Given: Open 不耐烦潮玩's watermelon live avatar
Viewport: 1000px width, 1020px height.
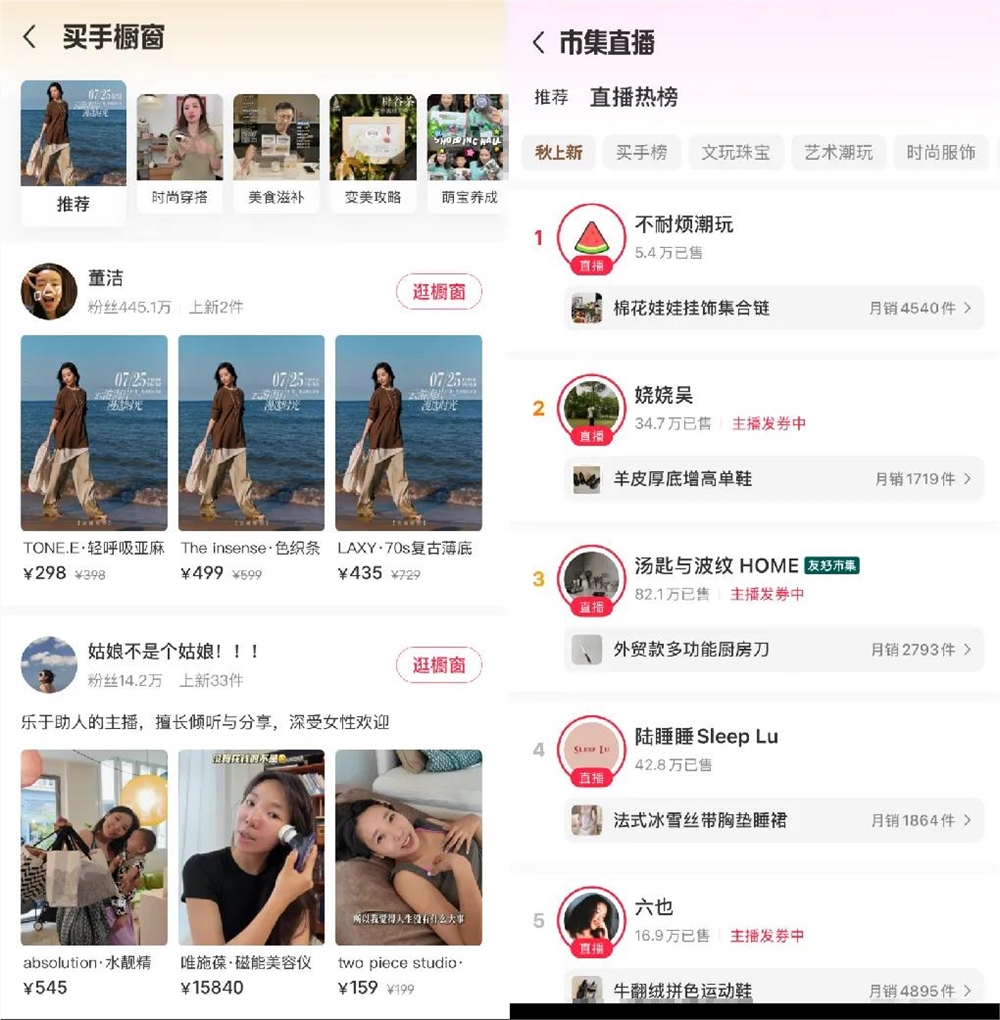Looking at the screenshot, I should click(590, 237).
